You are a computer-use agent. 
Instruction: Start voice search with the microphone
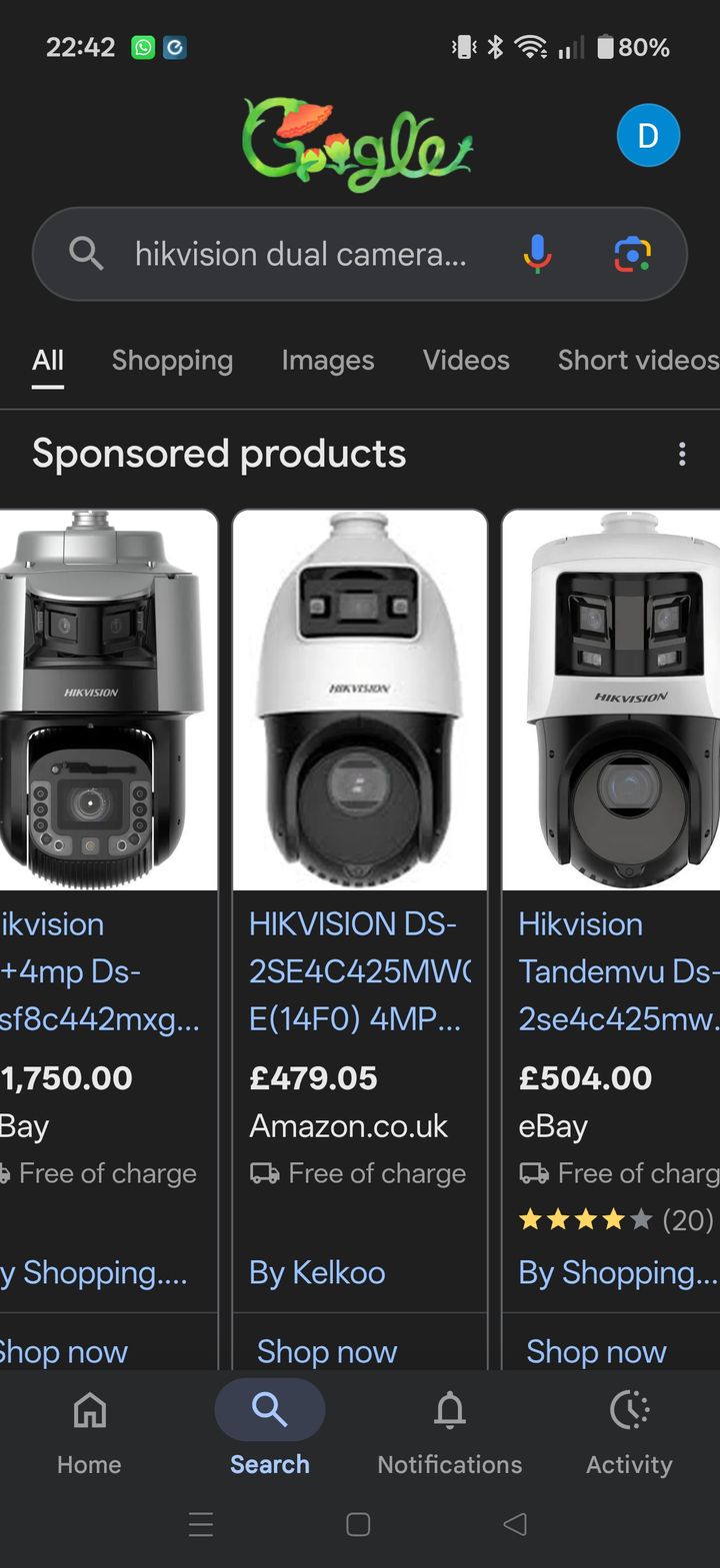click(537, 254)
